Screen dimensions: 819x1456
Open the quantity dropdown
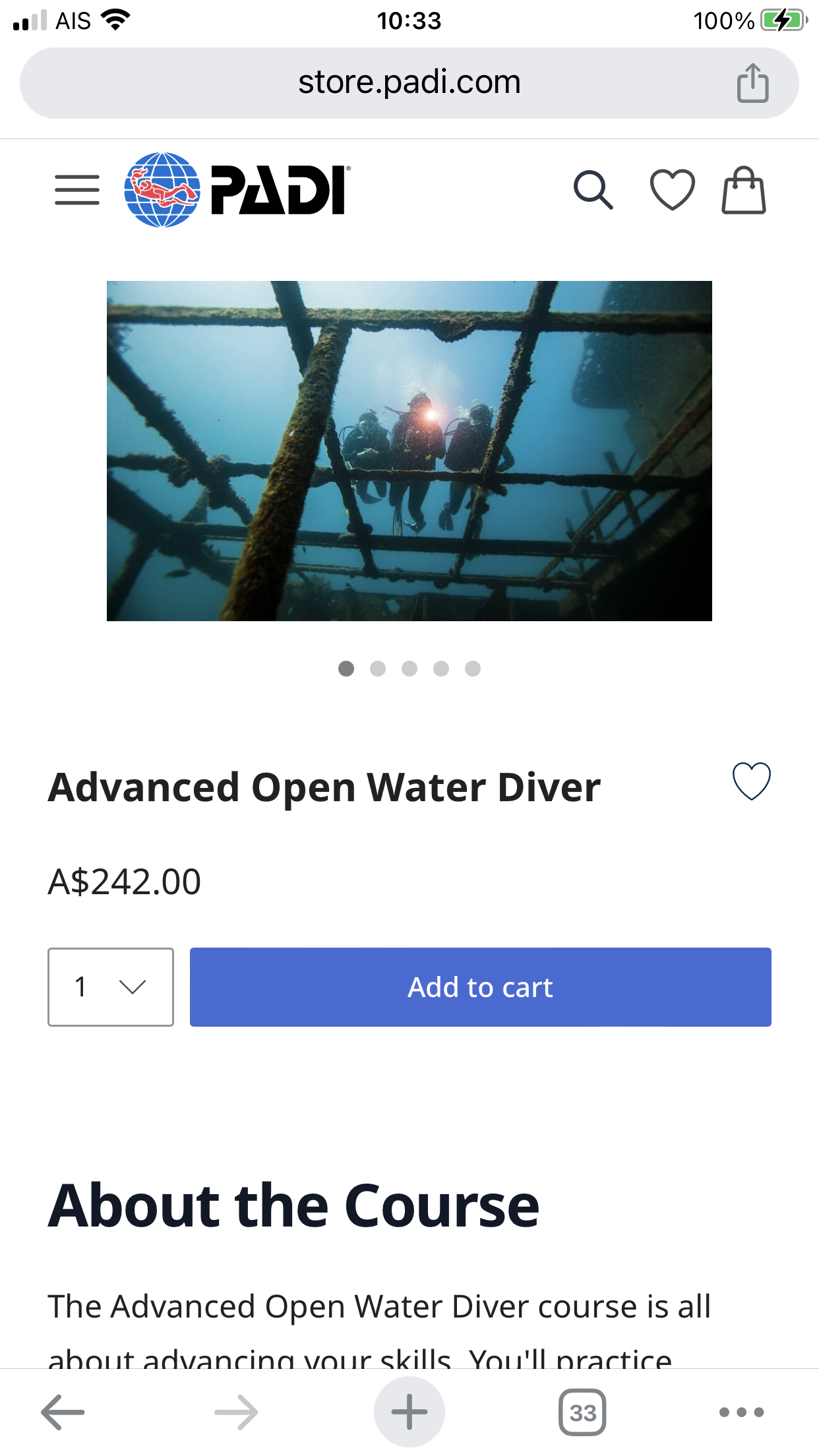(110, 987)
